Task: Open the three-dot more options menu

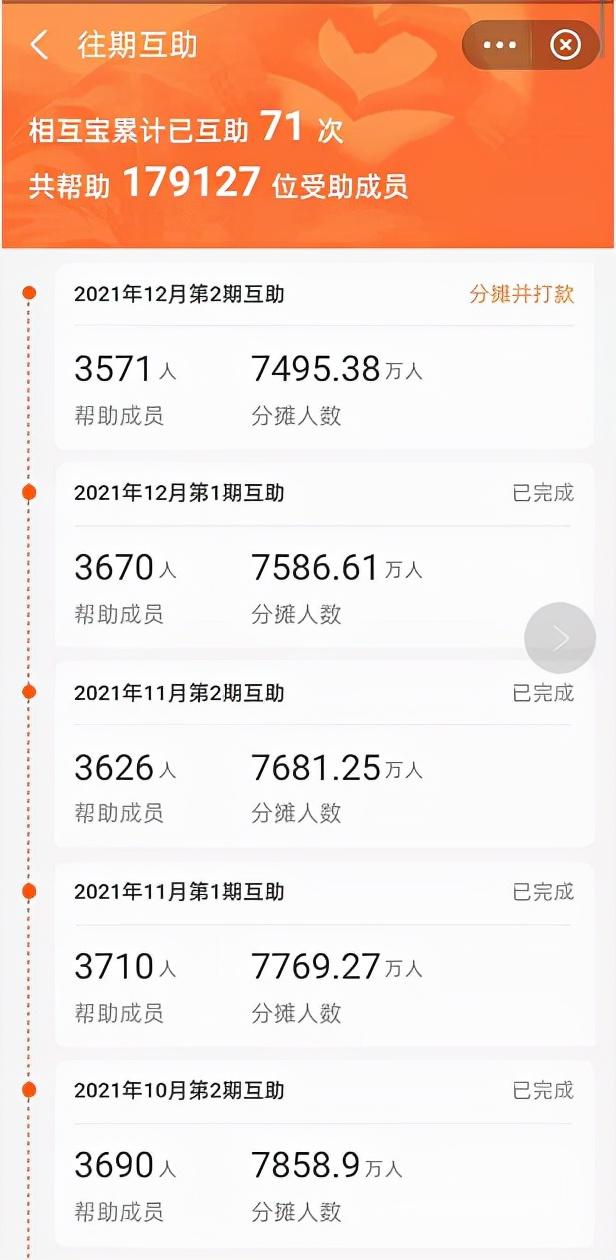Action: [500, 45]
